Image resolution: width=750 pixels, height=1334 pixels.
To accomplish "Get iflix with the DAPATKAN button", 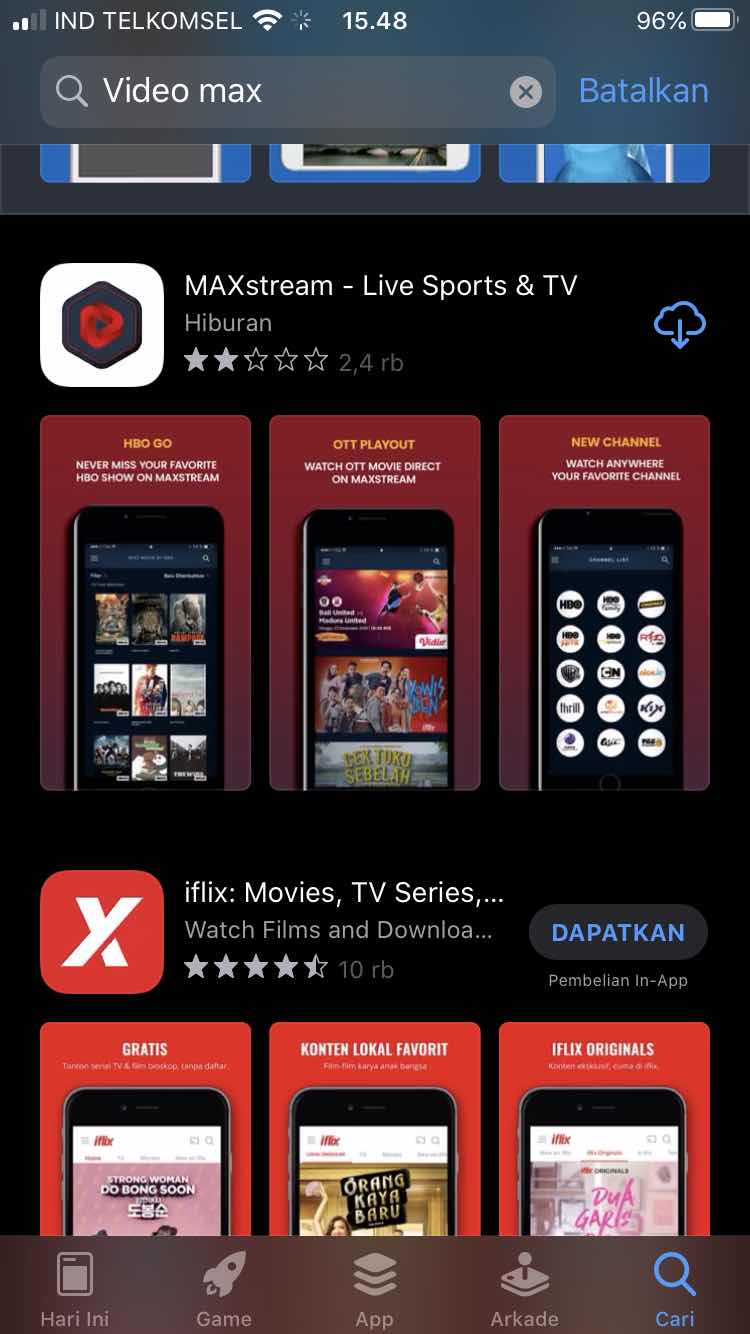I will coord(618,932).
